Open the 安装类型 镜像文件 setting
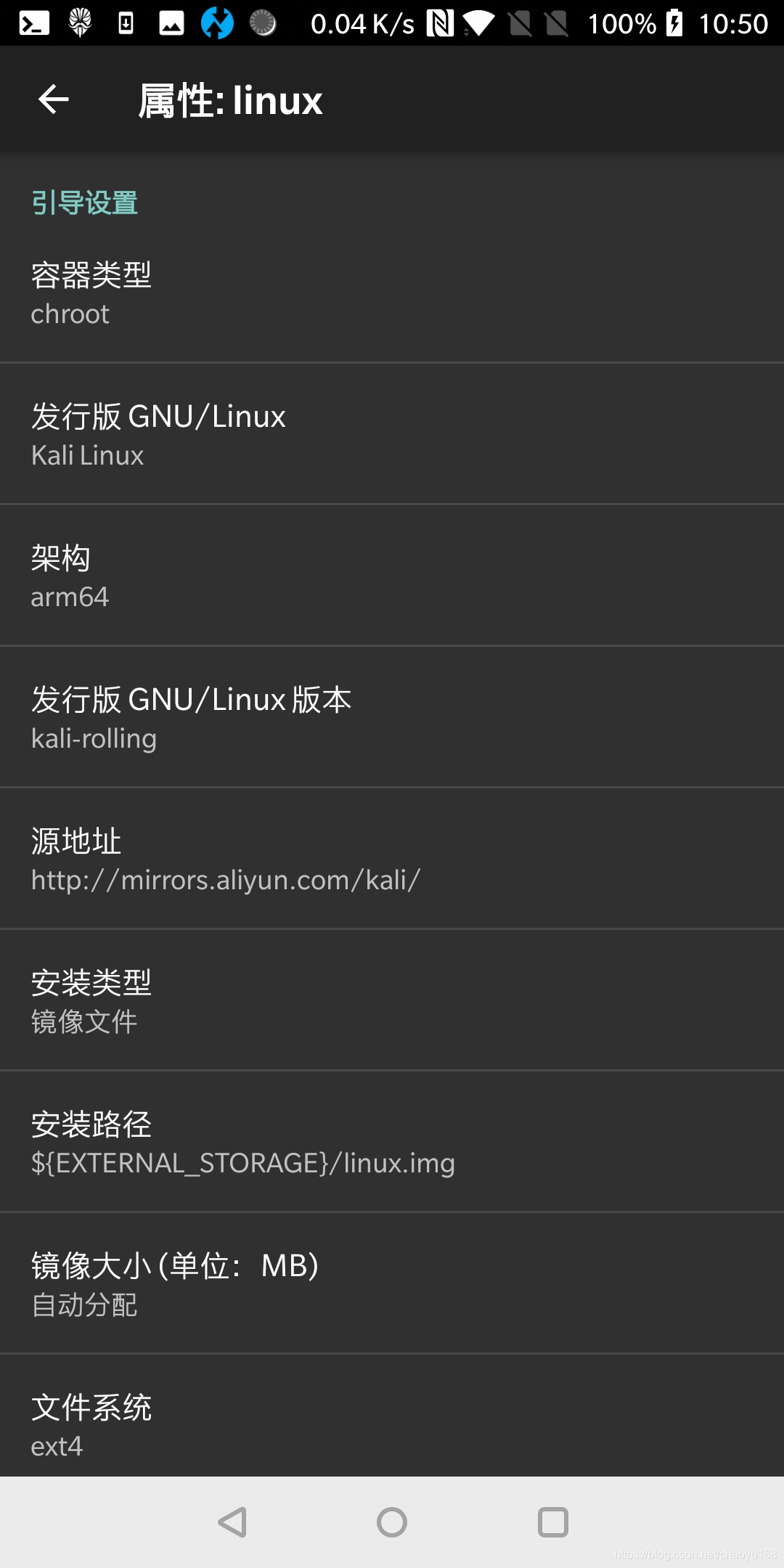 click(392, 1000)
